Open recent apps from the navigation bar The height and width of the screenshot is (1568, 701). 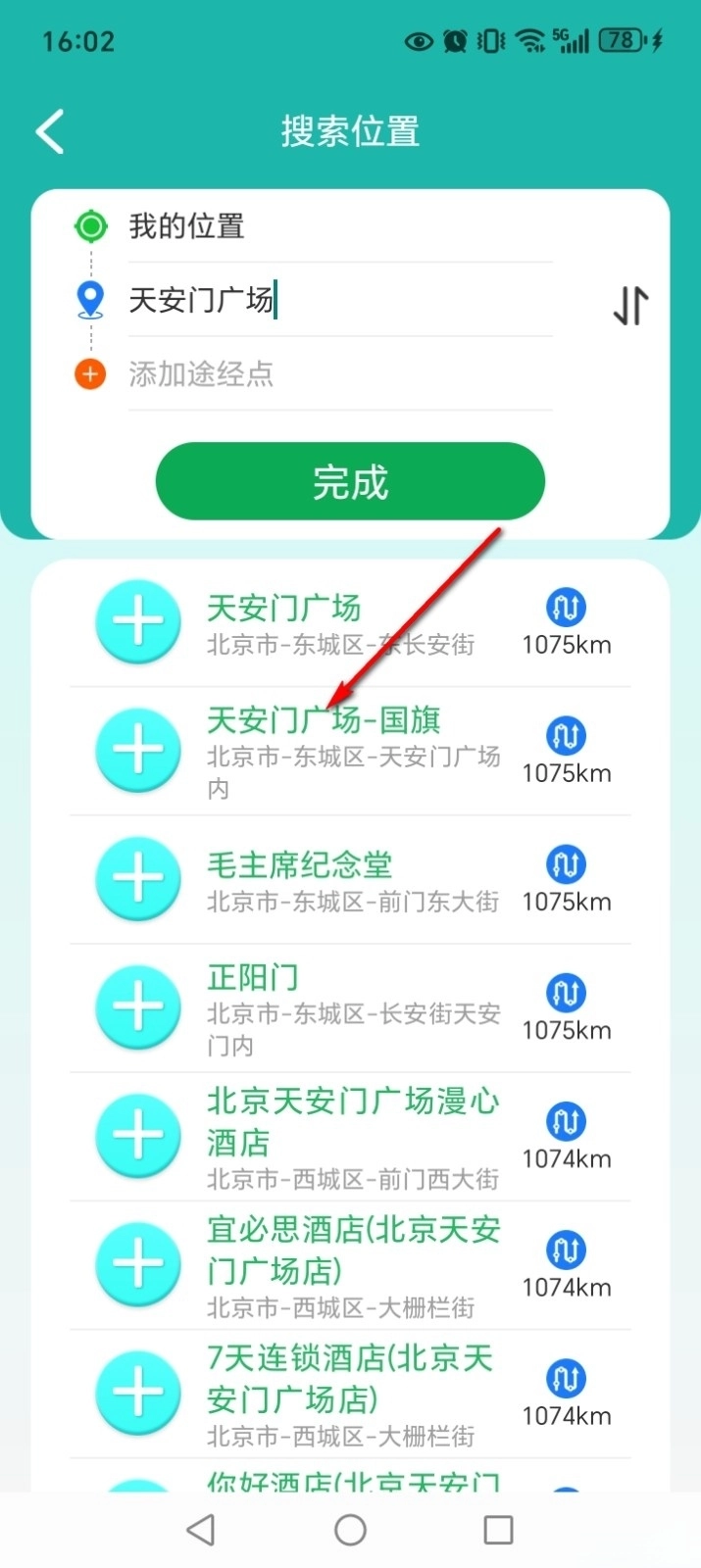point(498,1530)
